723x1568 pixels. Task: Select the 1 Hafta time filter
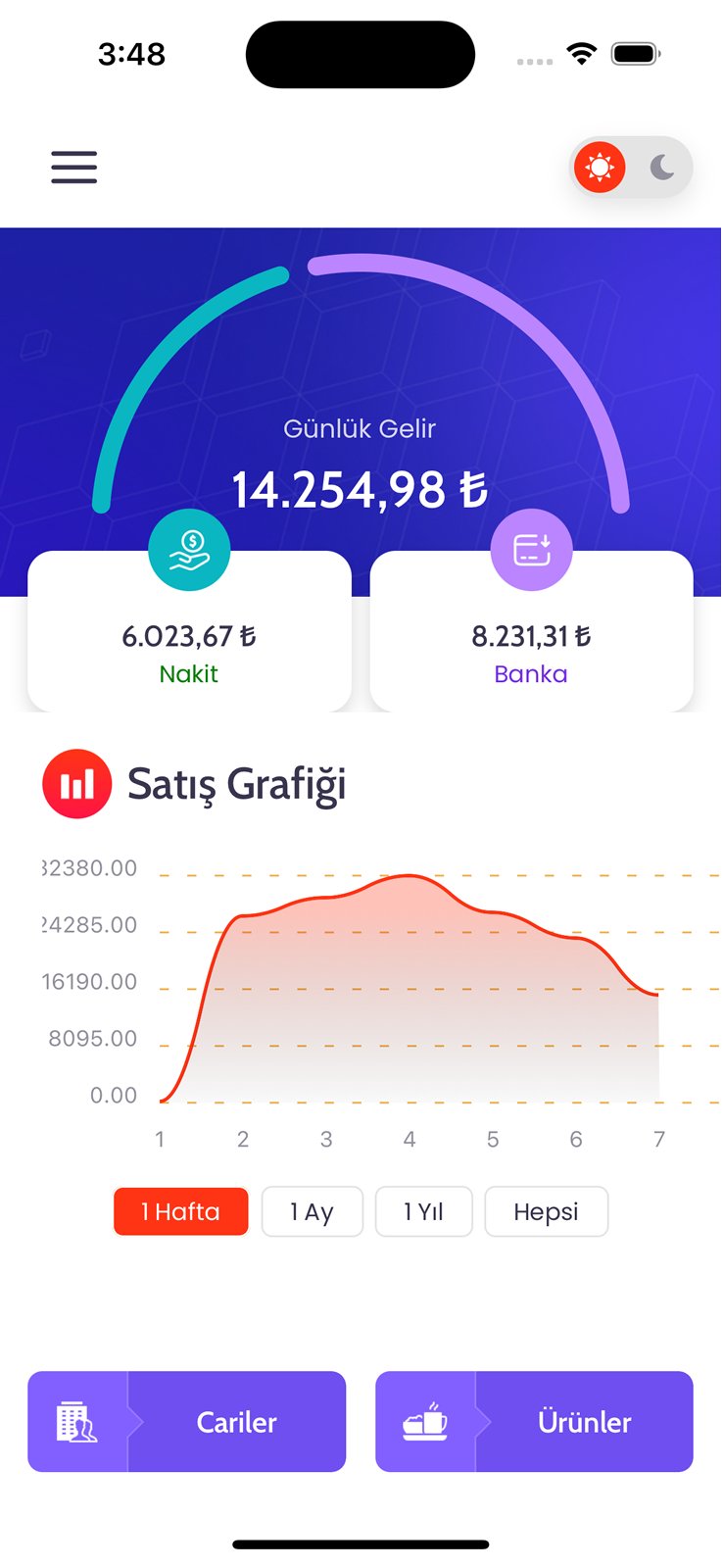[180, 1211]
